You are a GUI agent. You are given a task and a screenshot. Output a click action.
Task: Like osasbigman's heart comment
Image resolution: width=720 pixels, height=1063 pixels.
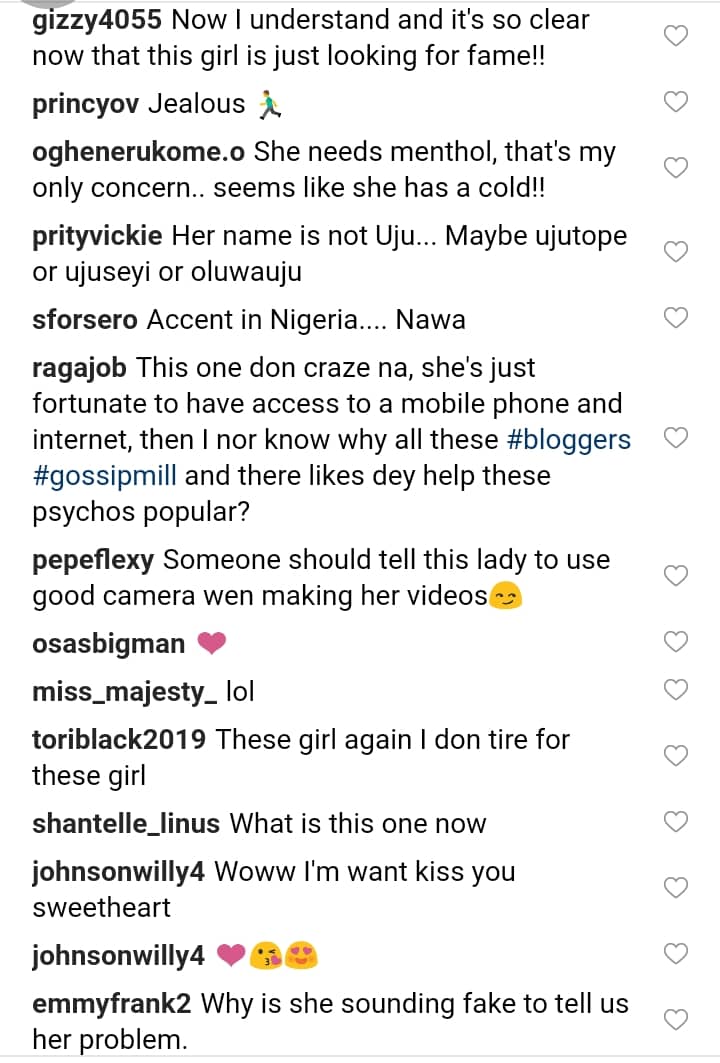pos(677,642)
